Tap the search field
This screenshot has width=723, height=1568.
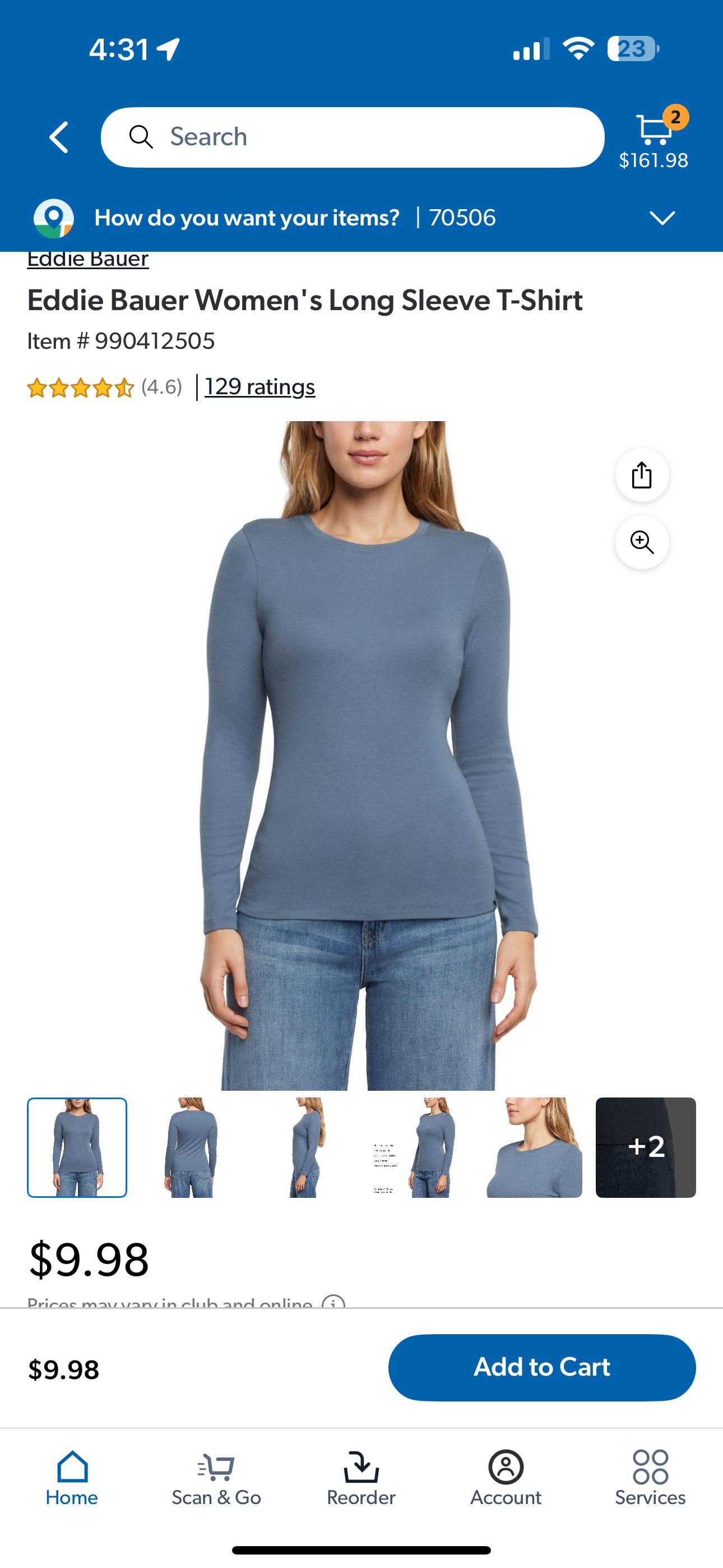pos(353,137)
